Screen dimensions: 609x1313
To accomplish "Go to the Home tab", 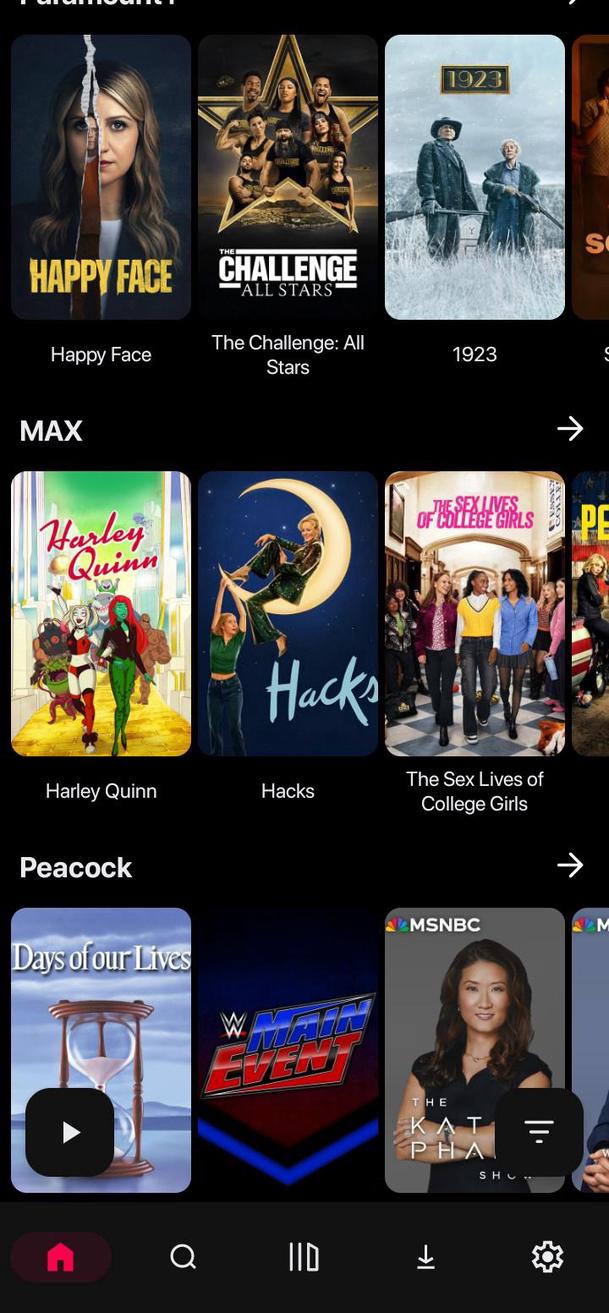I will pyautogui.click(x=61, y=1257).
